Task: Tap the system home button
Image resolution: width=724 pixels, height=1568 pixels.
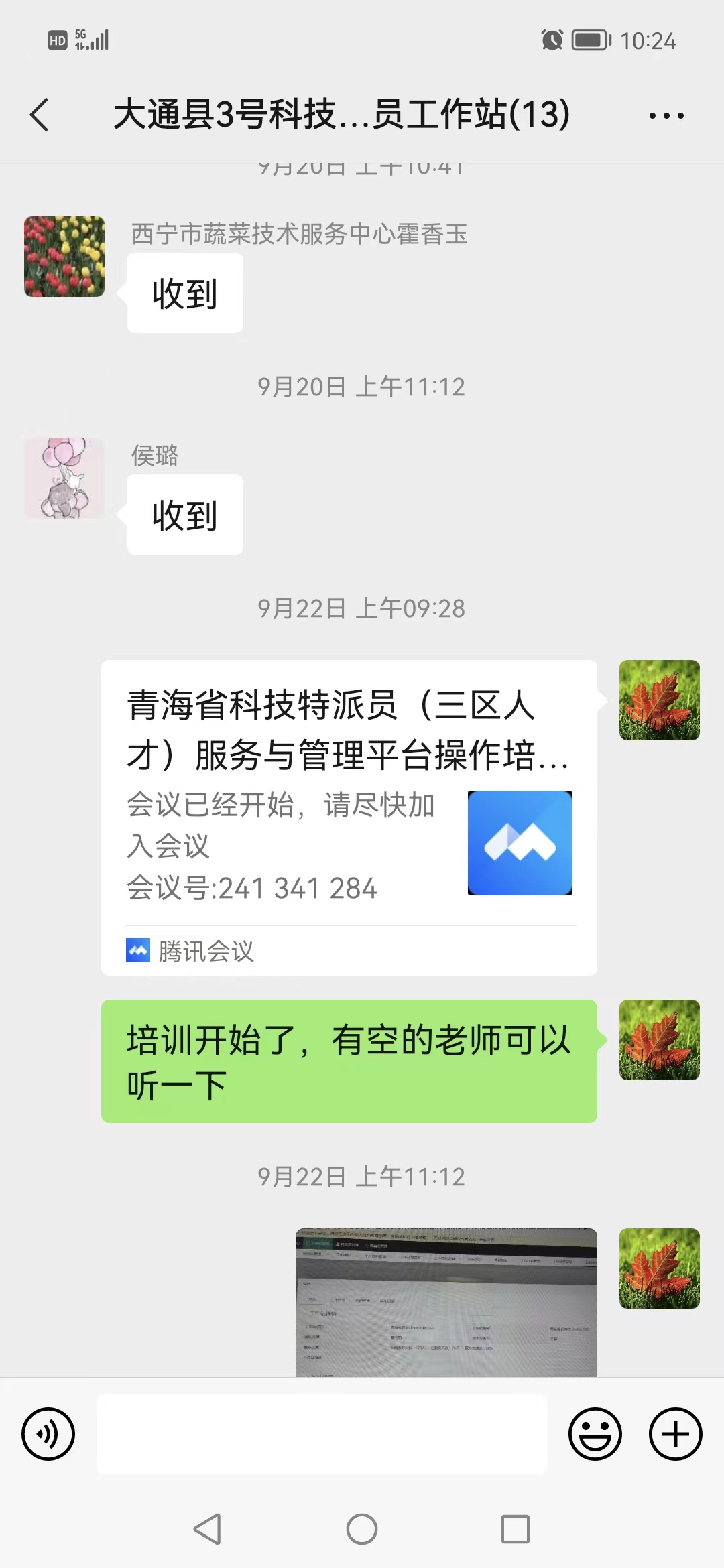Action: (x=362, y=1529)
